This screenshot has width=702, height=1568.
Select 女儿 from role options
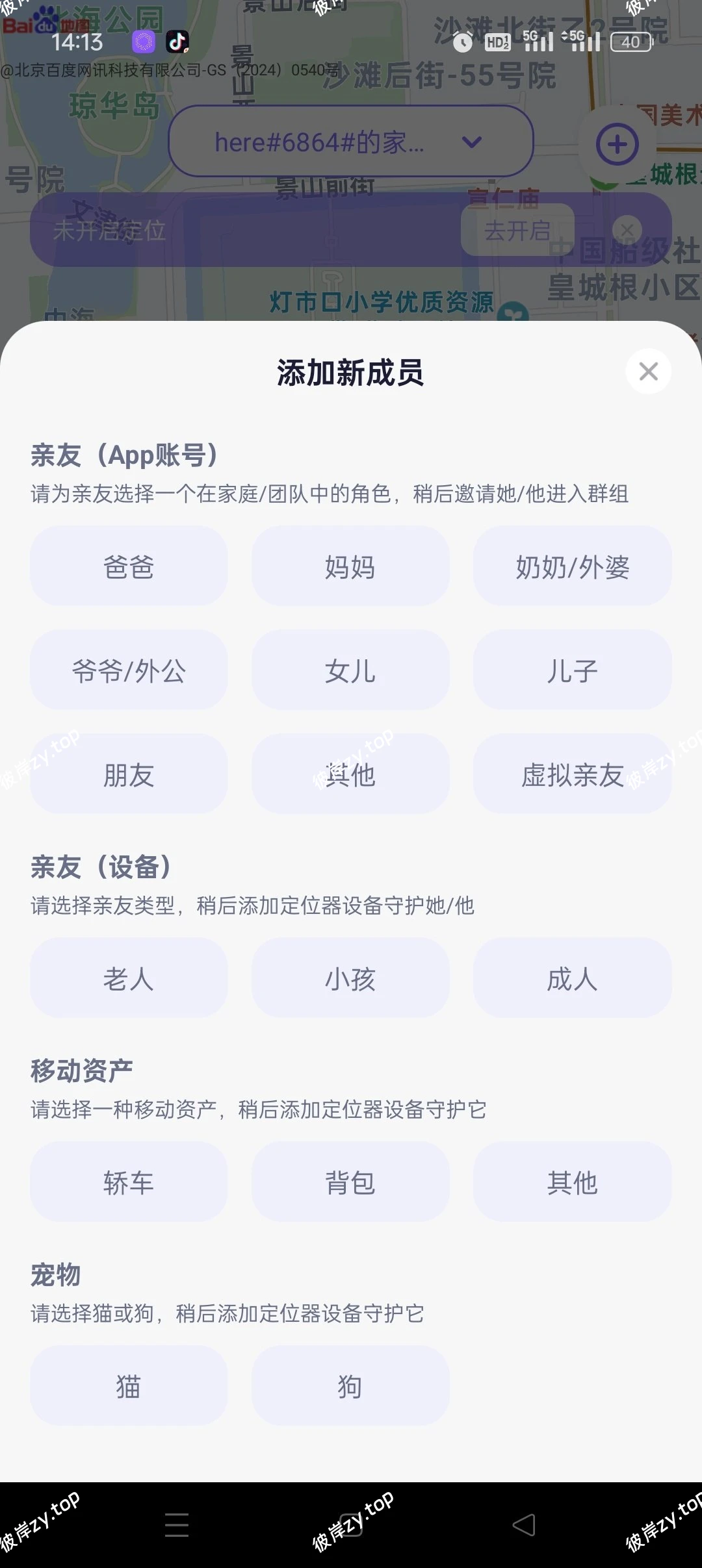click(350, 672)
